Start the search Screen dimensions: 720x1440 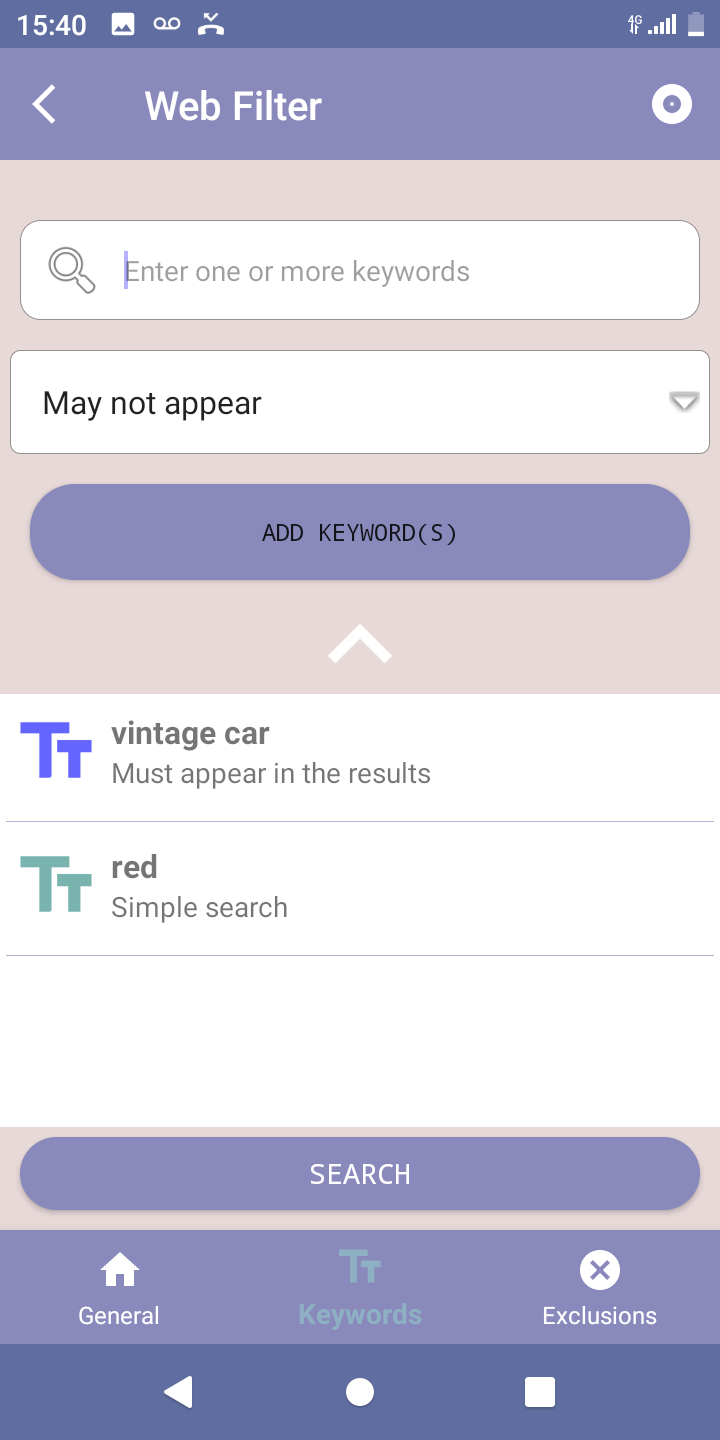click(360, 1174)
